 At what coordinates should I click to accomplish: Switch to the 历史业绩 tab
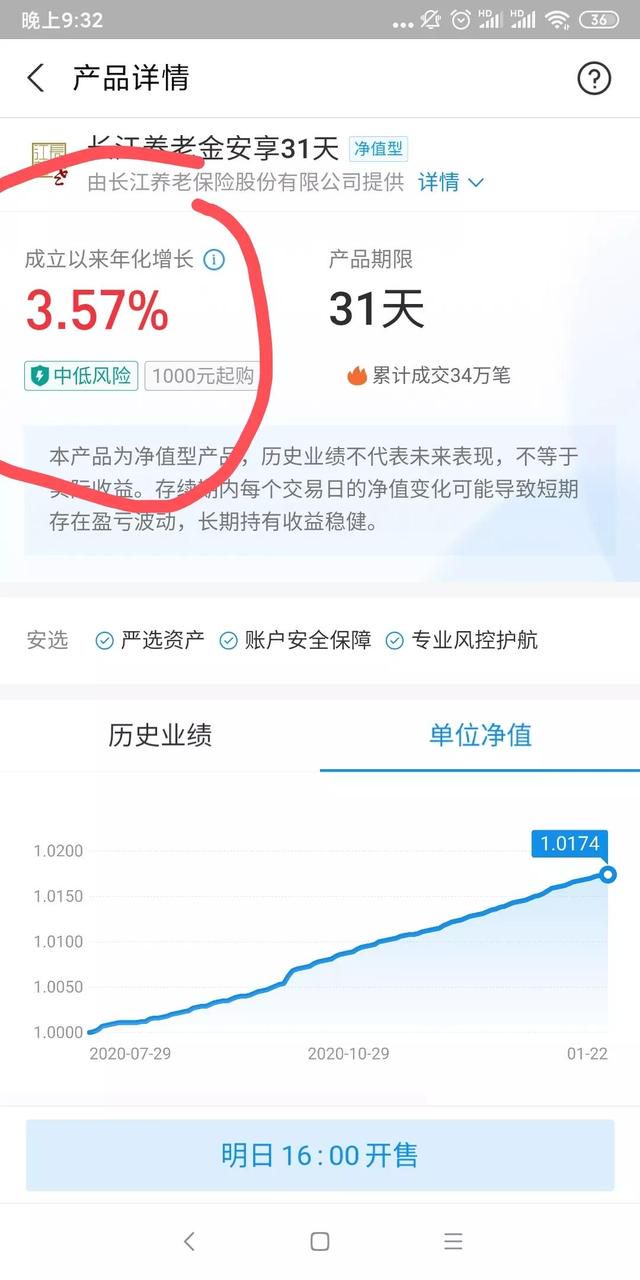pyautogui.click(x=160, y=736)
